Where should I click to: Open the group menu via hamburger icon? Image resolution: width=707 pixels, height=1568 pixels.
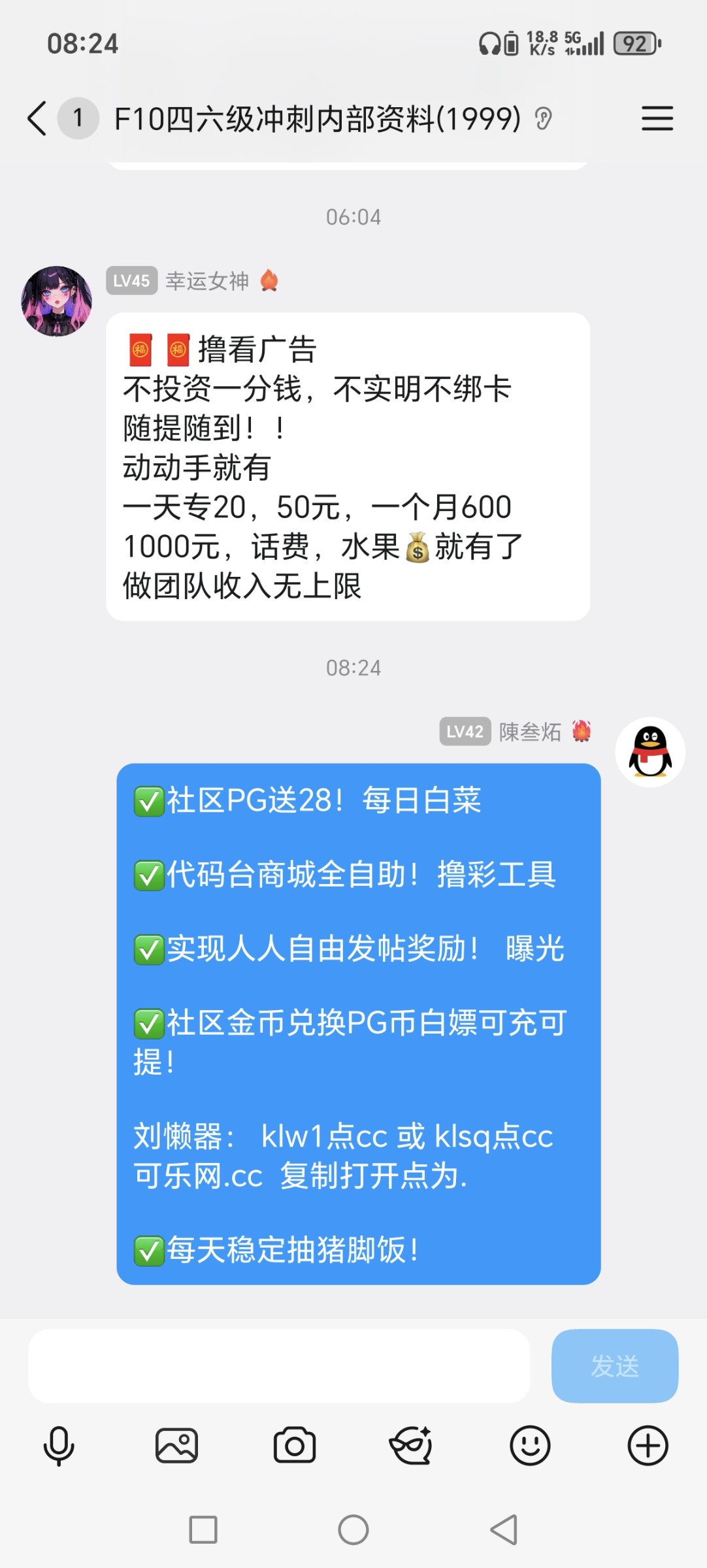pyautogui.click(x=657, y=118)
